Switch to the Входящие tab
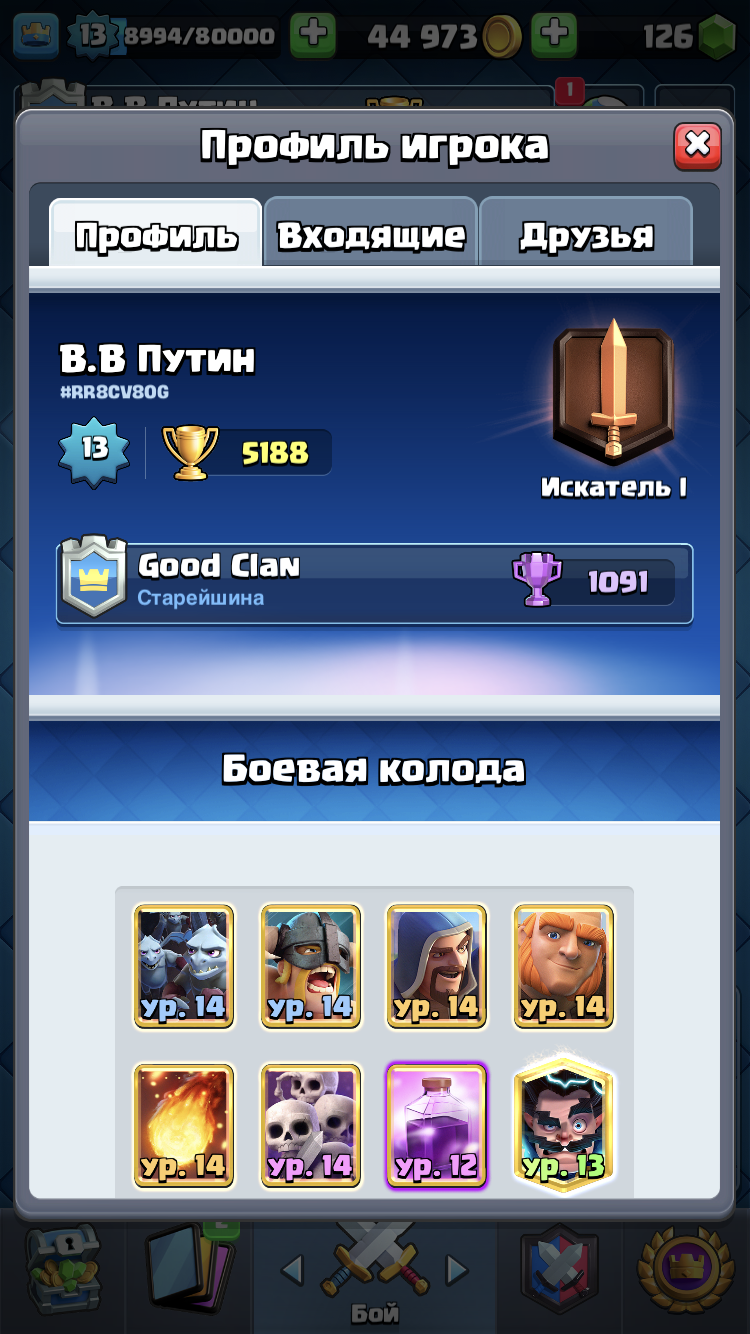This screenshot has height=1334, width=750. pyautogui.click(x=371, y=233)
